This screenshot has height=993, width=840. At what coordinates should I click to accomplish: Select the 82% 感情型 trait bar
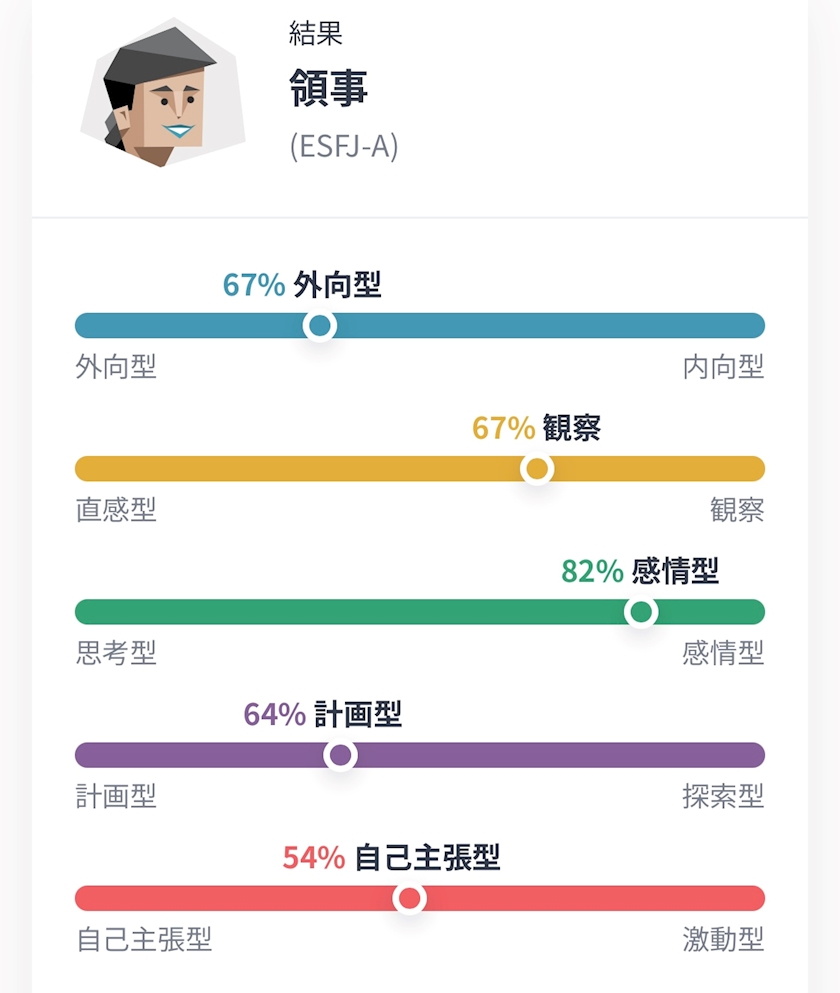419,612
